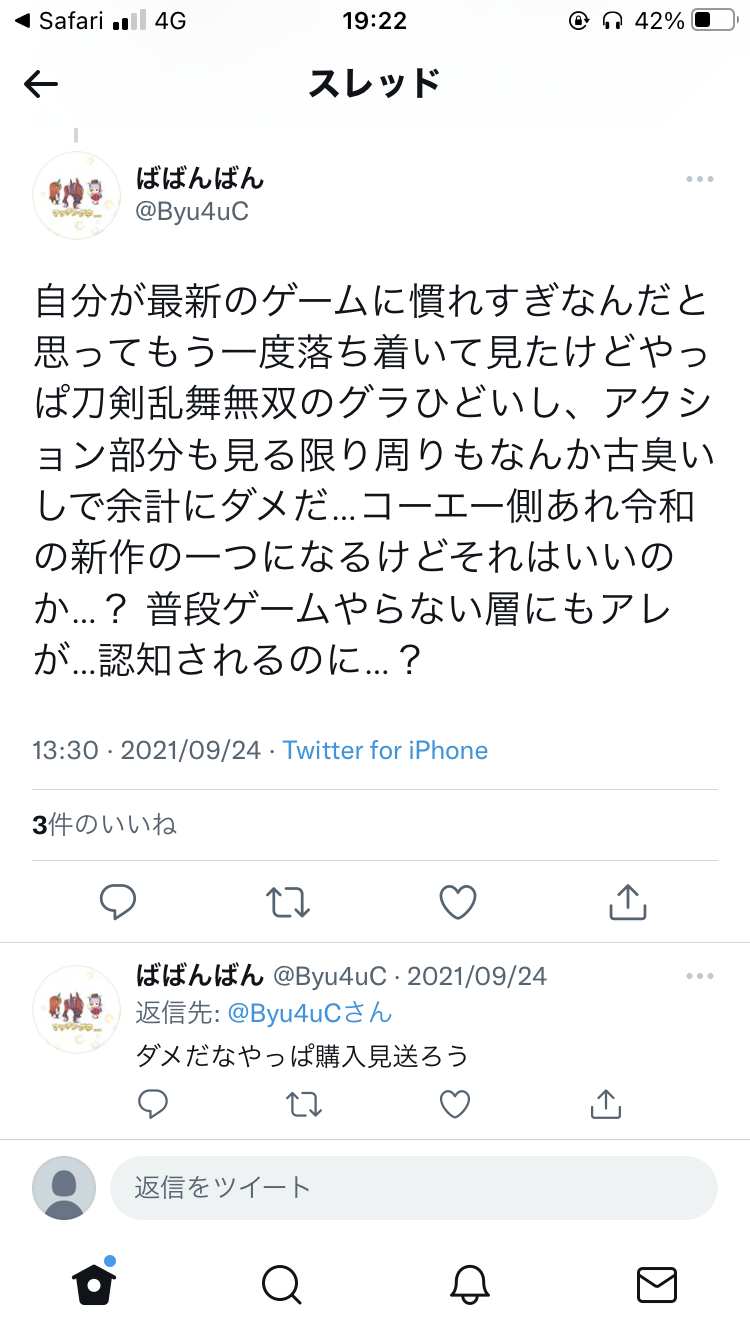
Task: Like the main tweet
Action: (x=458, y=902)
